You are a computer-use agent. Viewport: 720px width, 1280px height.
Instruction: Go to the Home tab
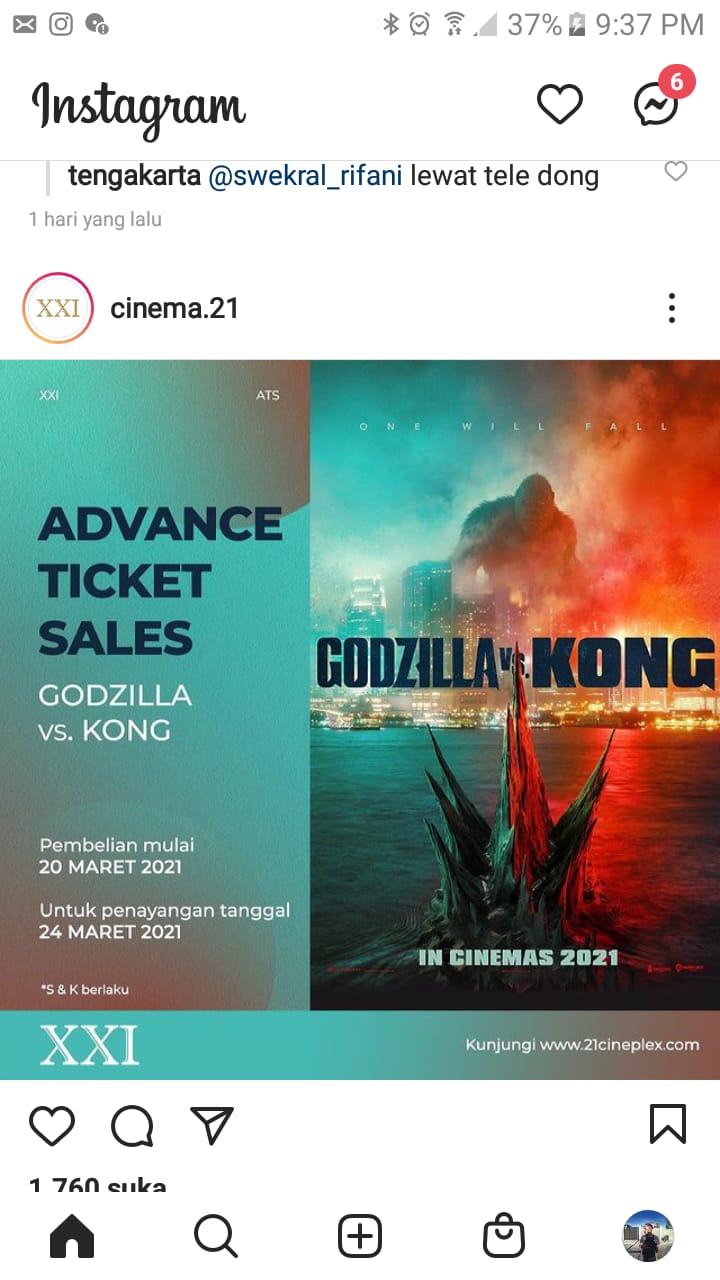click(x=72, y=1236)
